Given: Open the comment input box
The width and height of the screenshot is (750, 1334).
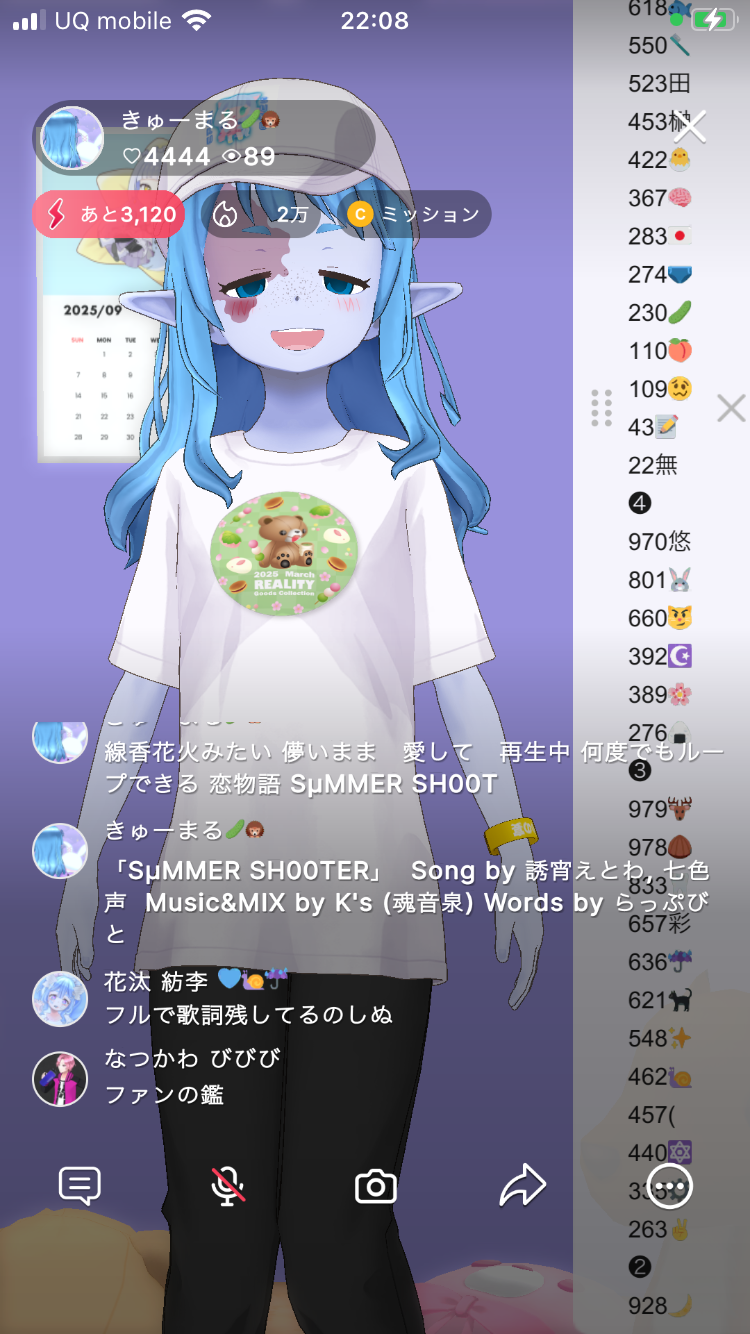Looking at the screenshot, I should (x=80, y=1186).
